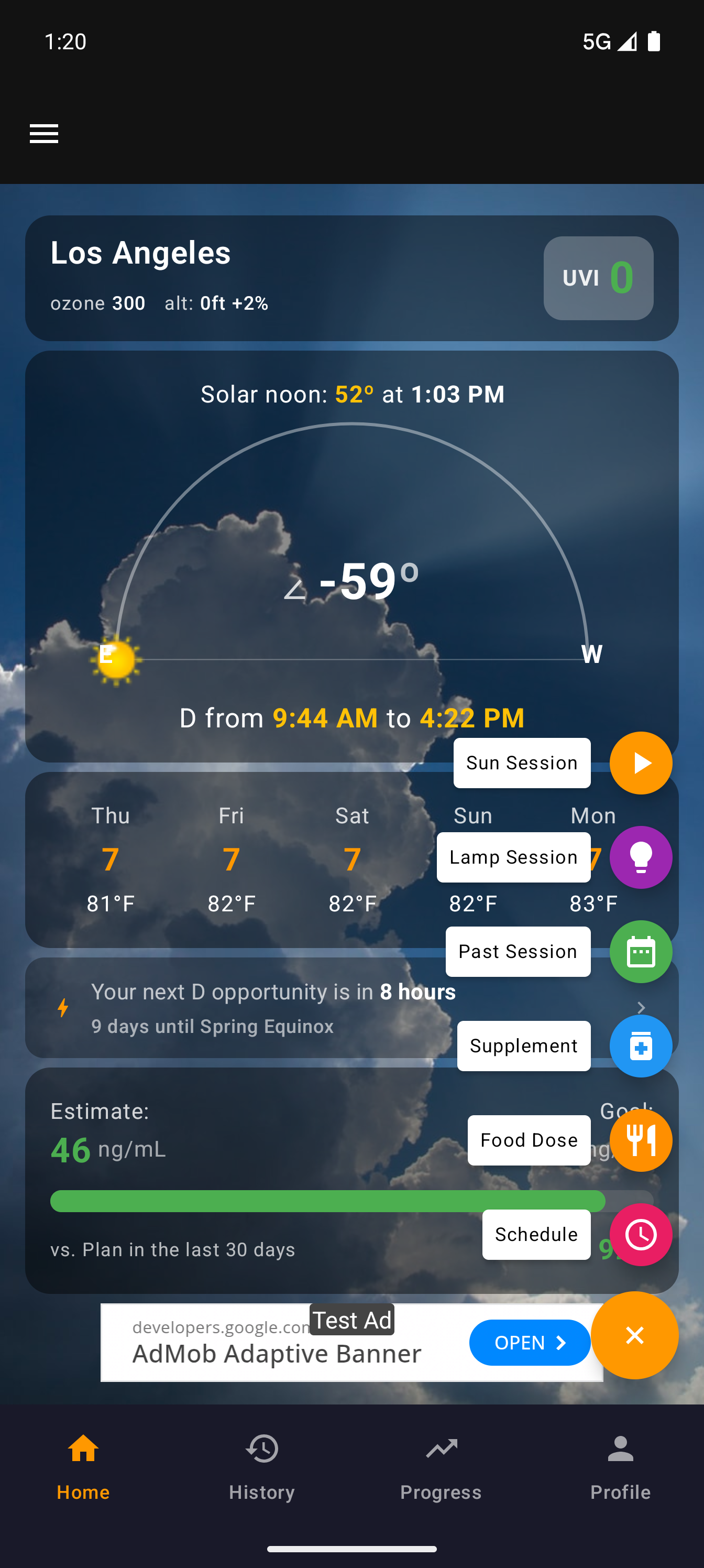Switch to the Progress tab
This screenshot has width=704, height=1568.
[x=441, y=1467]
